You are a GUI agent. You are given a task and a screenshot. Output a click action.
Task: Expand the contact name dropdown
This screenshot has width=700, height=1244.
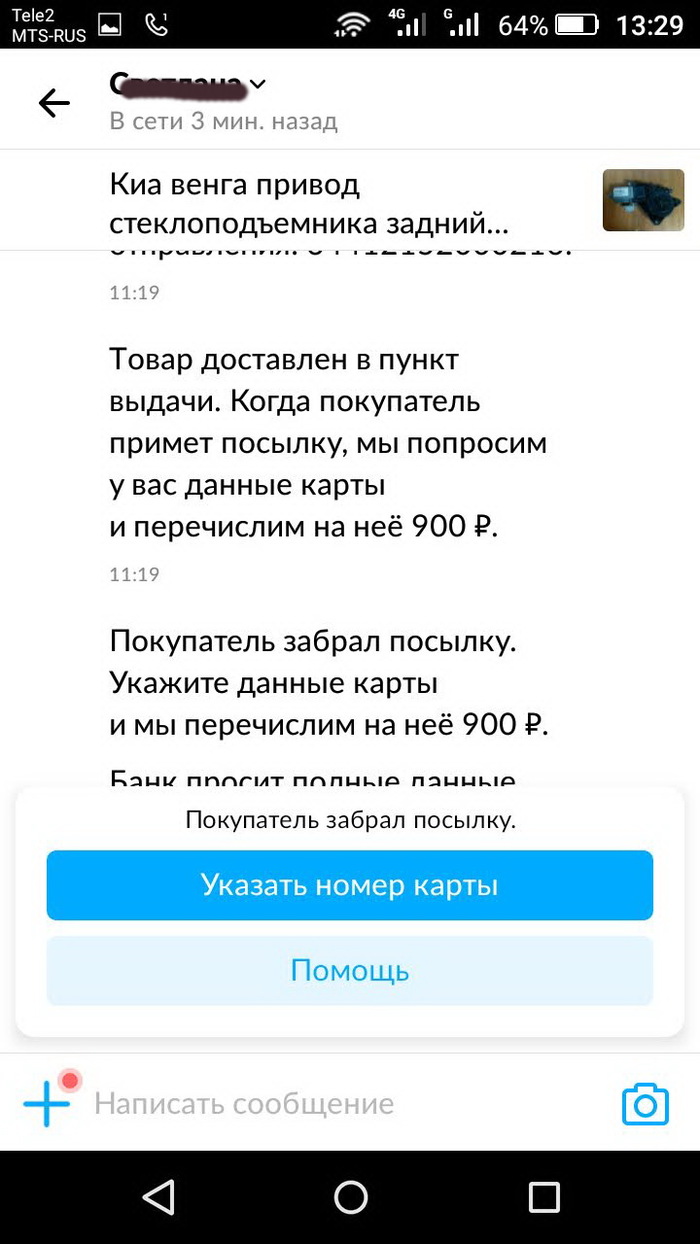click(x=258, y=84)
